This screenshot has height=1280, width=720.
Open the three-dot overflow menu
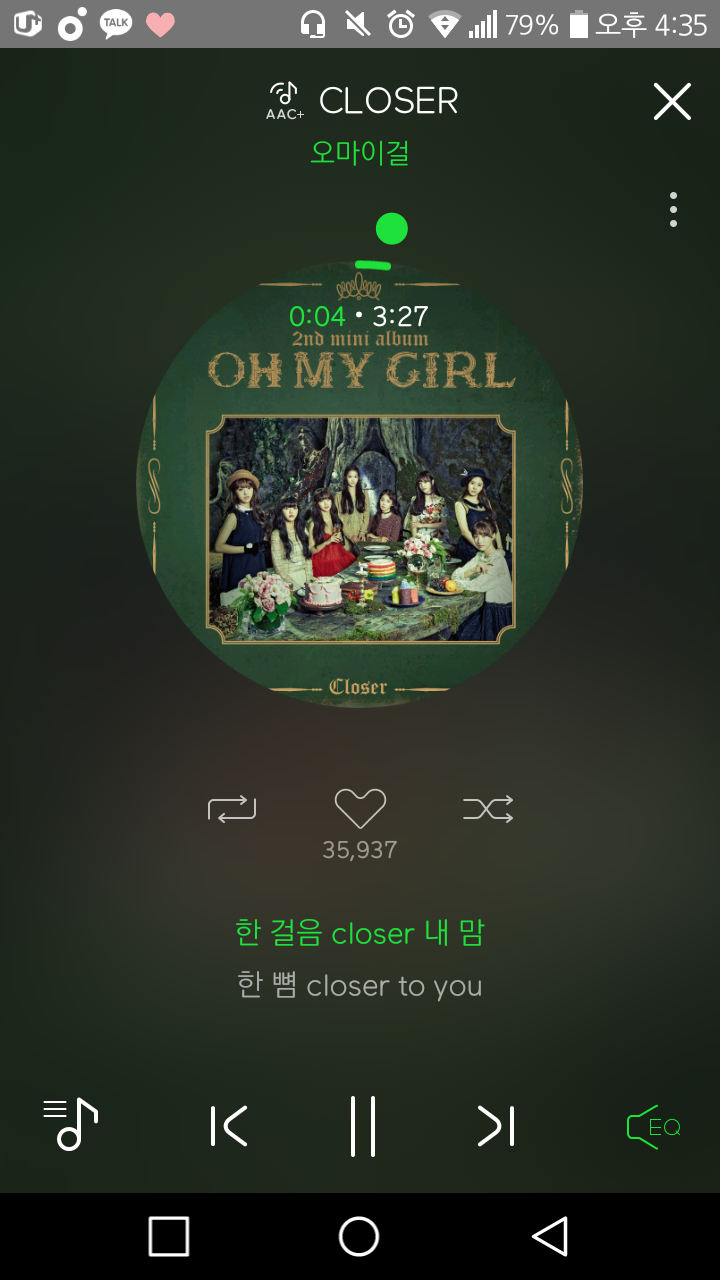click(674, 209)
